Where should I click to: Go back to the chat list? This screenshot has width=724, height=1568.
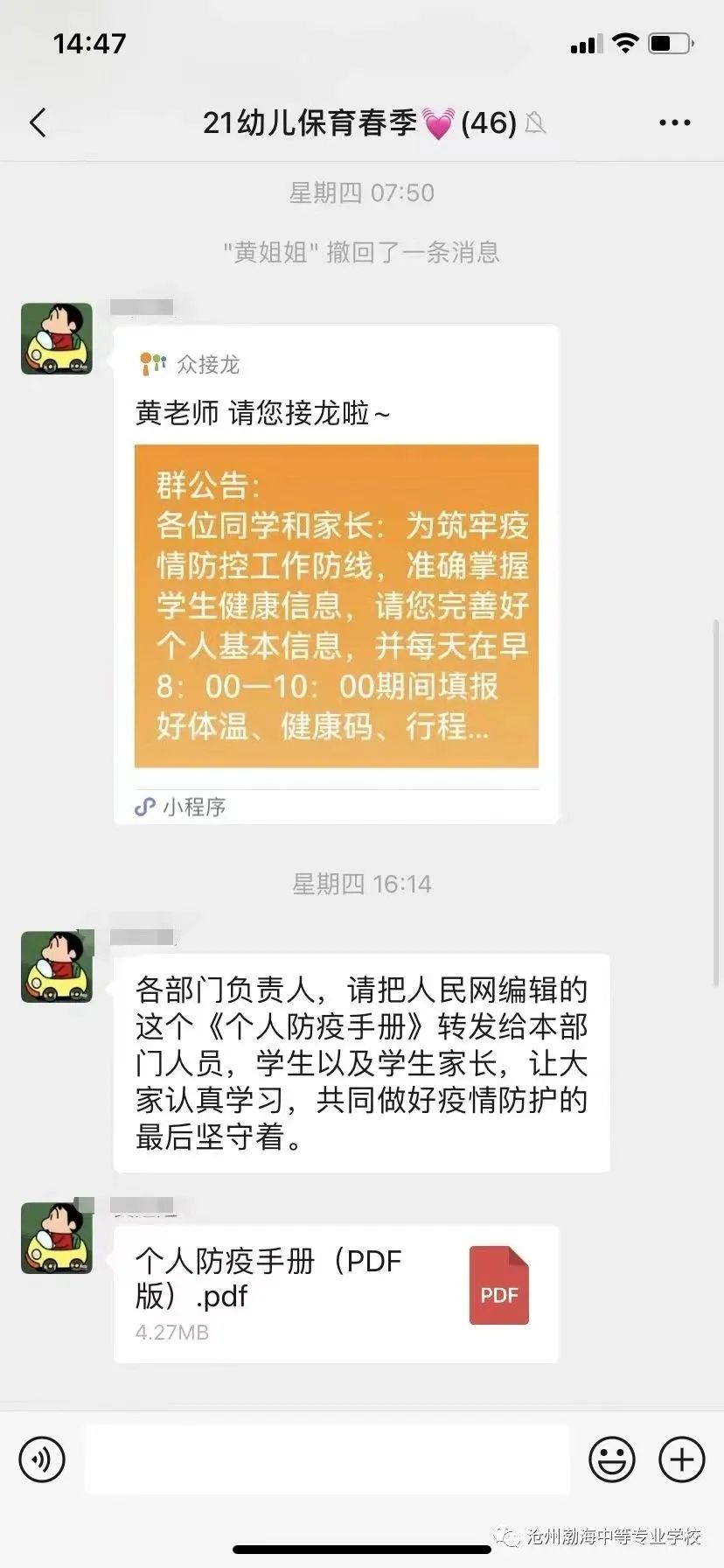(x=38, y=122)
